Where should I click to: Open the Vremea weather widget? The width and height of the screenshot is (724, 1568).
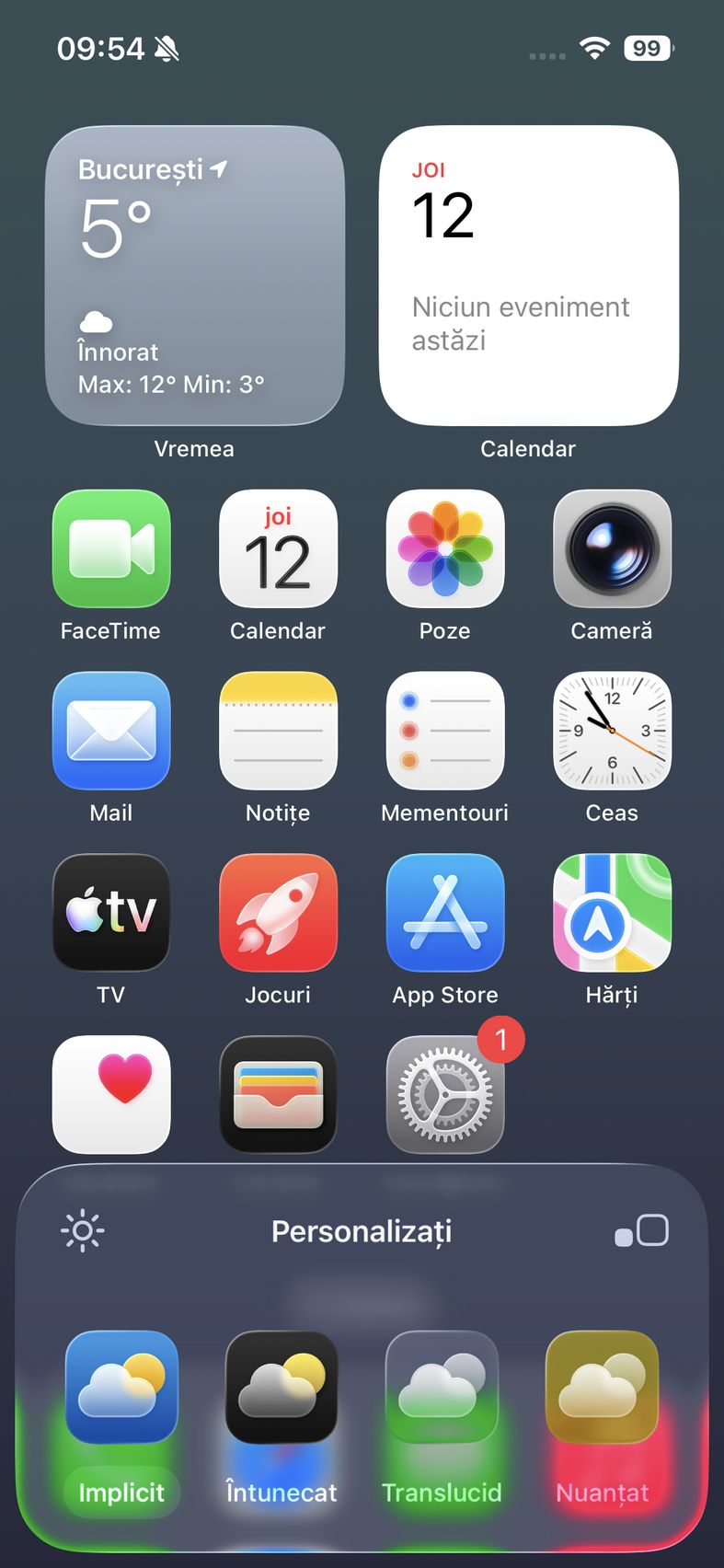195,276
